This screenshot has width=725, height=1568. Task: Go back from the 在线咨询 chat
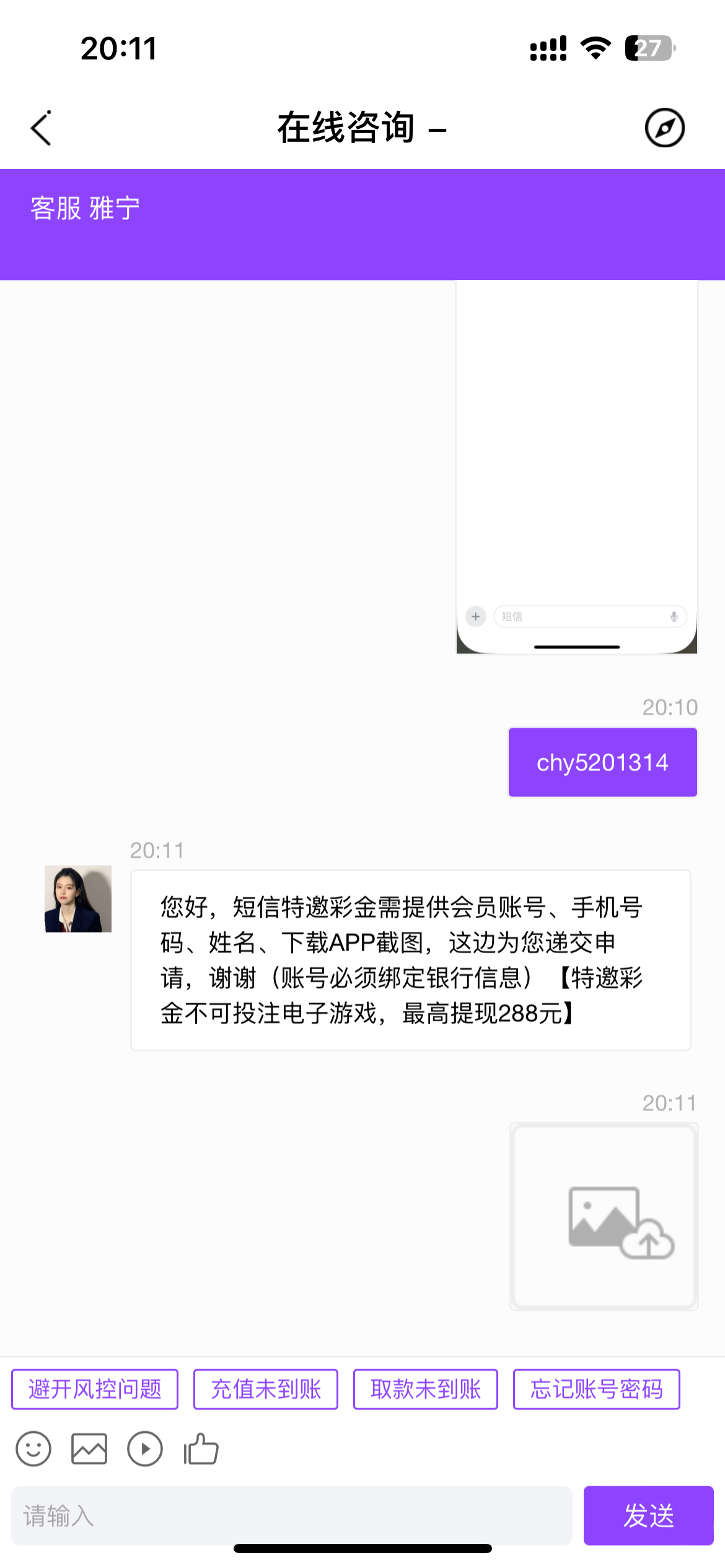click(41, 128)
